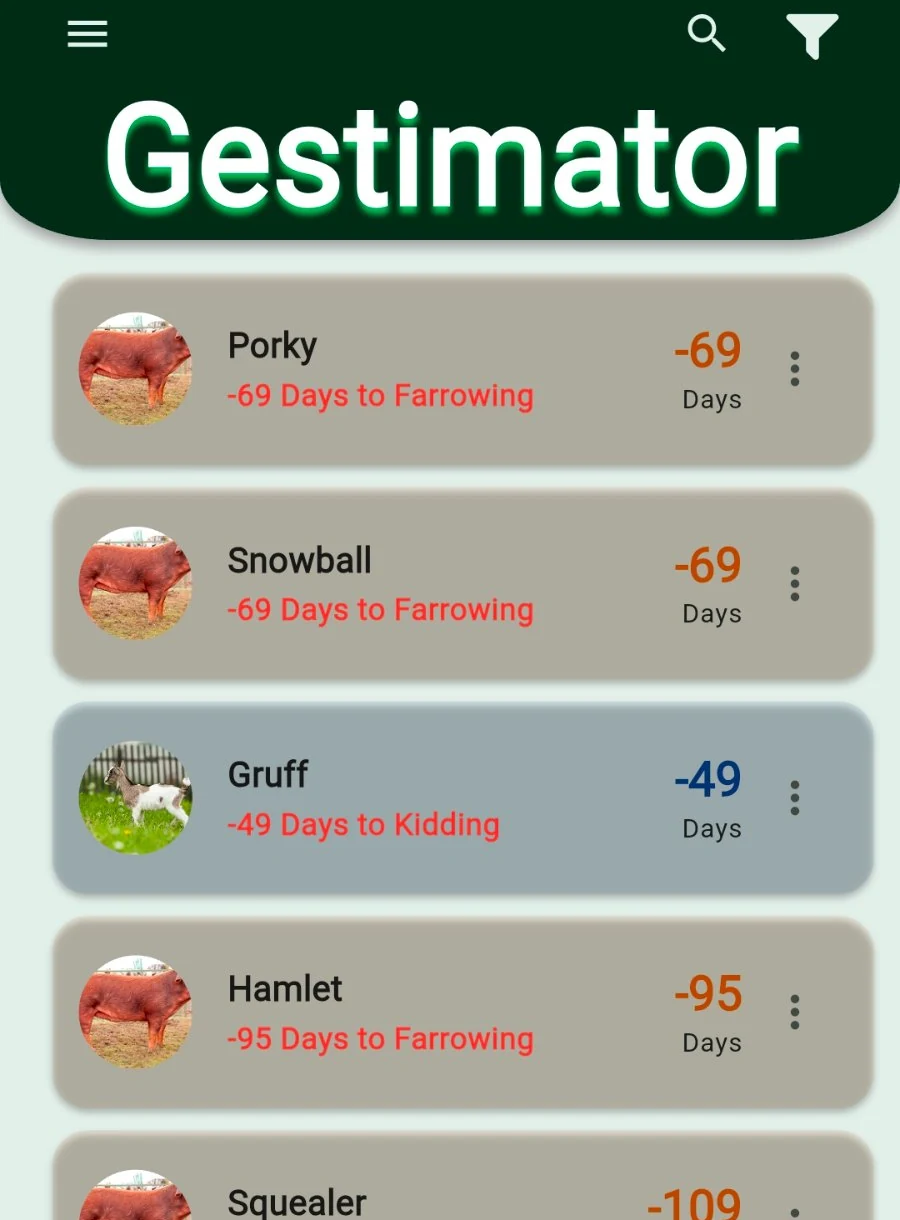Tap the '-49 Days to Kidding' label
900x1220 pixels.
click(362, 825)
